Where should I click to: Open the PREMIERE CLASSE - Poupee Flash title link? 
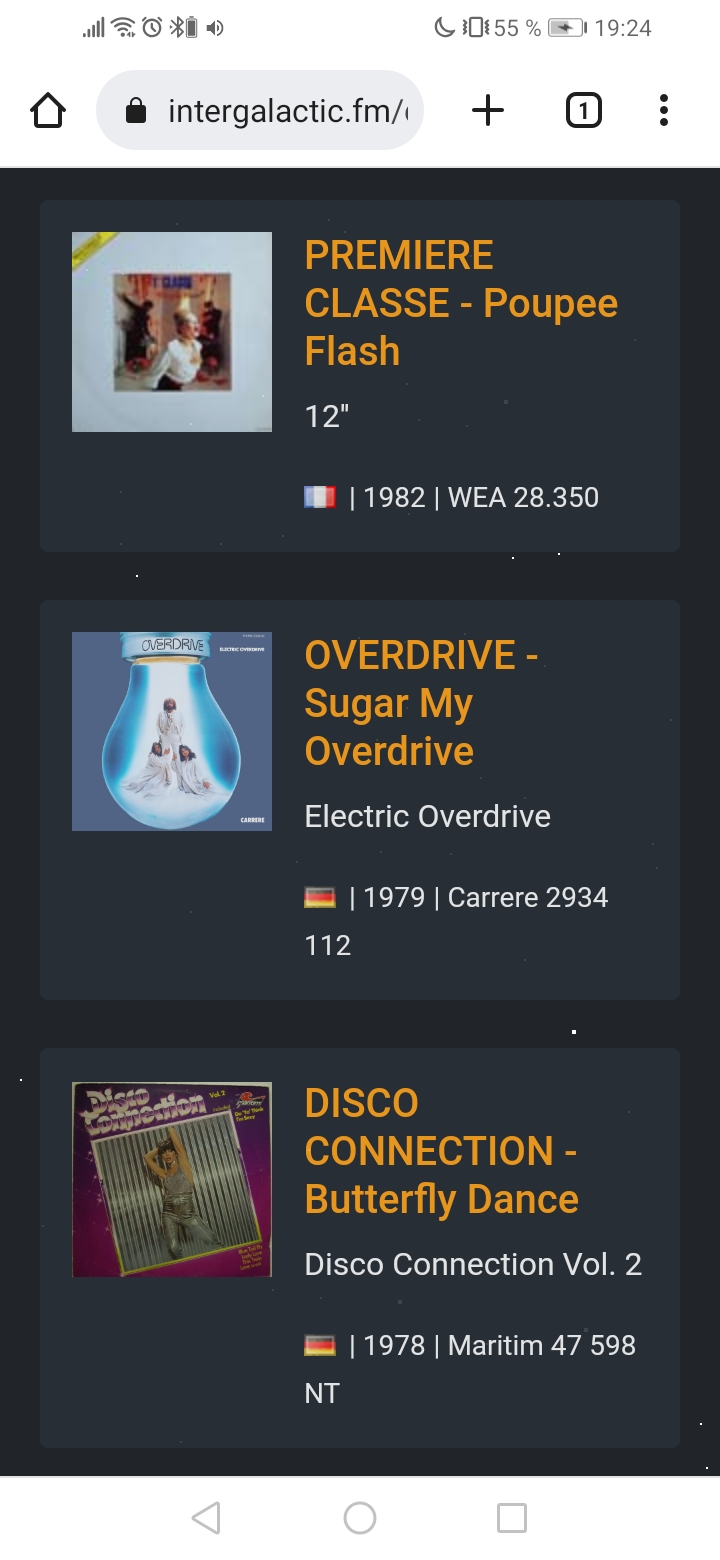(x=460, y=303)
